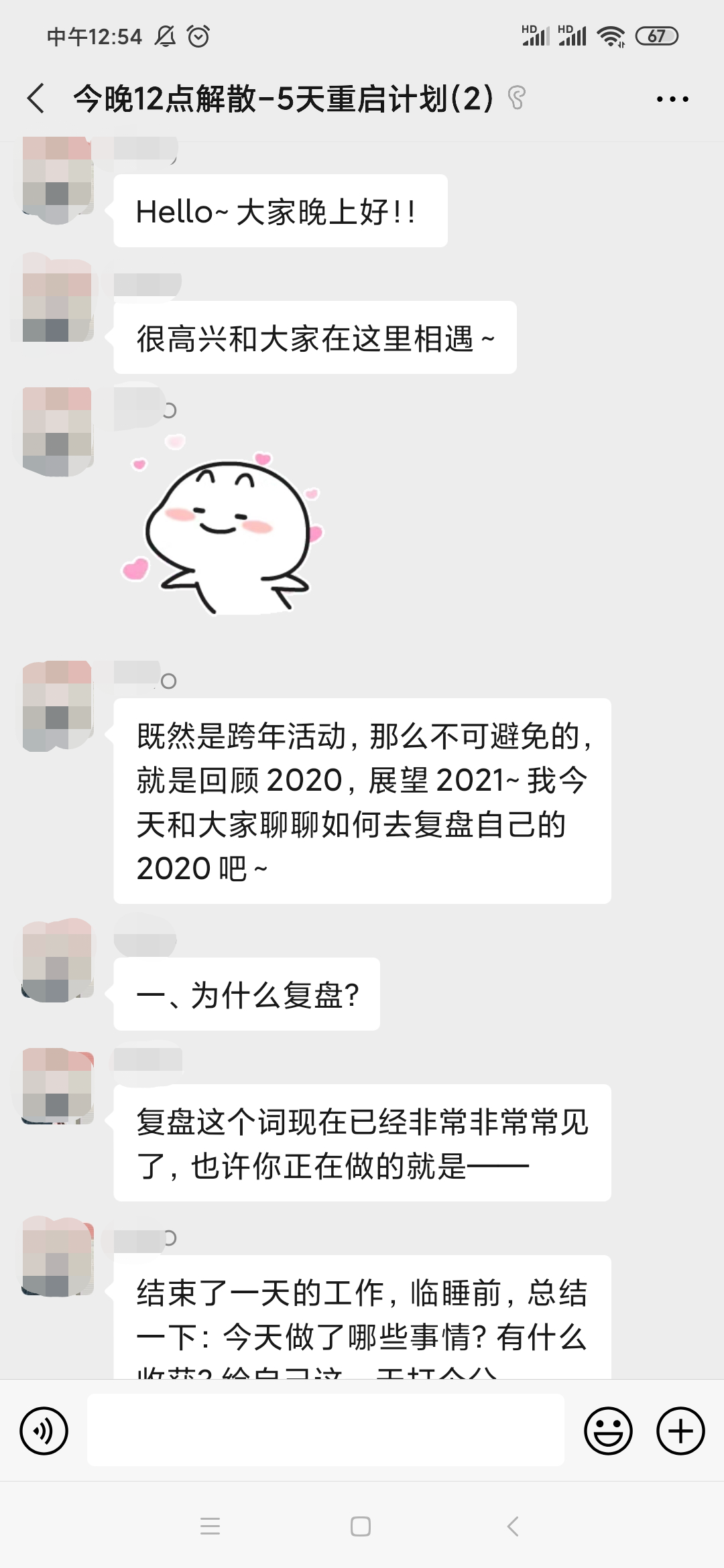View profile of sender of "很高兴和大家在这里相遇"
724x1568 pixels.
(57, 298)
